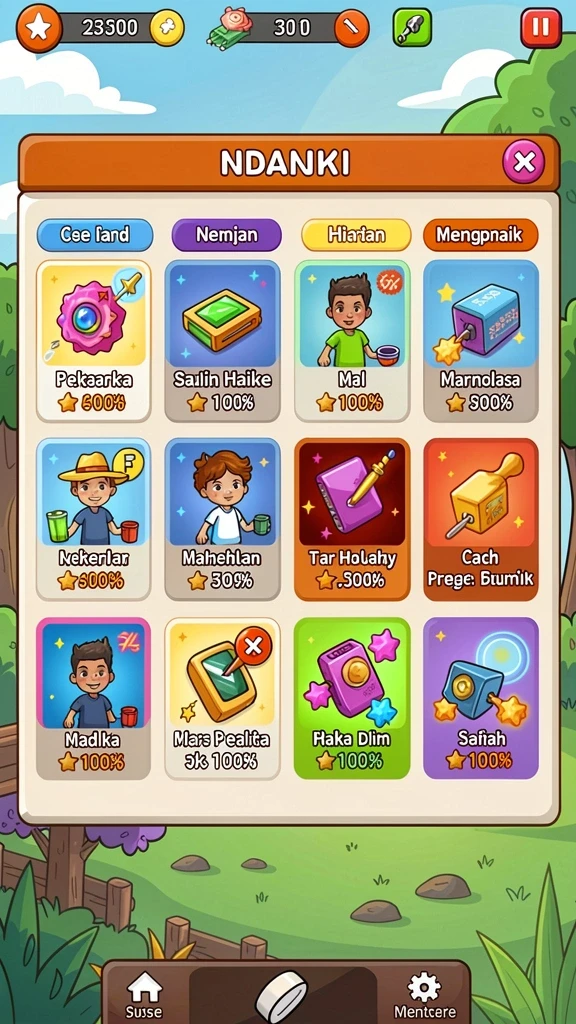The height and width of the screenshot is (1024, 576).
Task: Choose the Haka Dlim card
Action: [352, 698]
